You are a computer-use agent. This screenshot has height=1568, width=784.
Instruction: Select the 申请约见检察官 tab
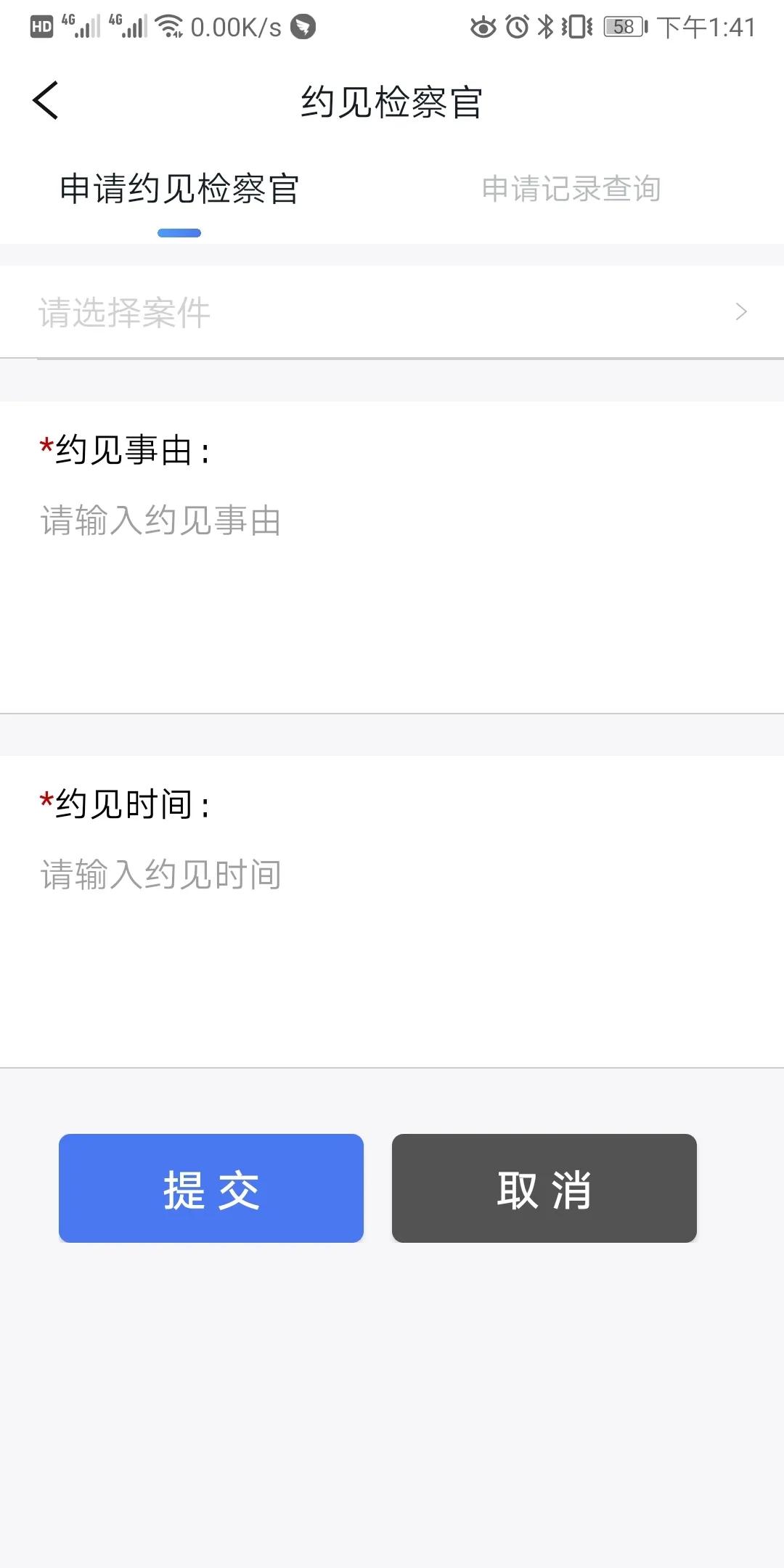179,188
